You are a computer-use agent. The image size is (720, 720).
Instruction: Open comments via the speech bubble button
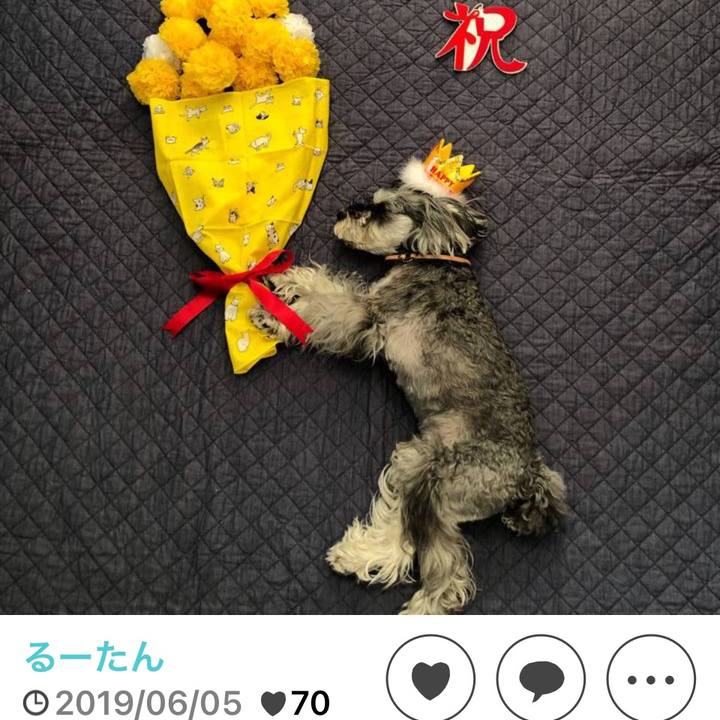540,678
